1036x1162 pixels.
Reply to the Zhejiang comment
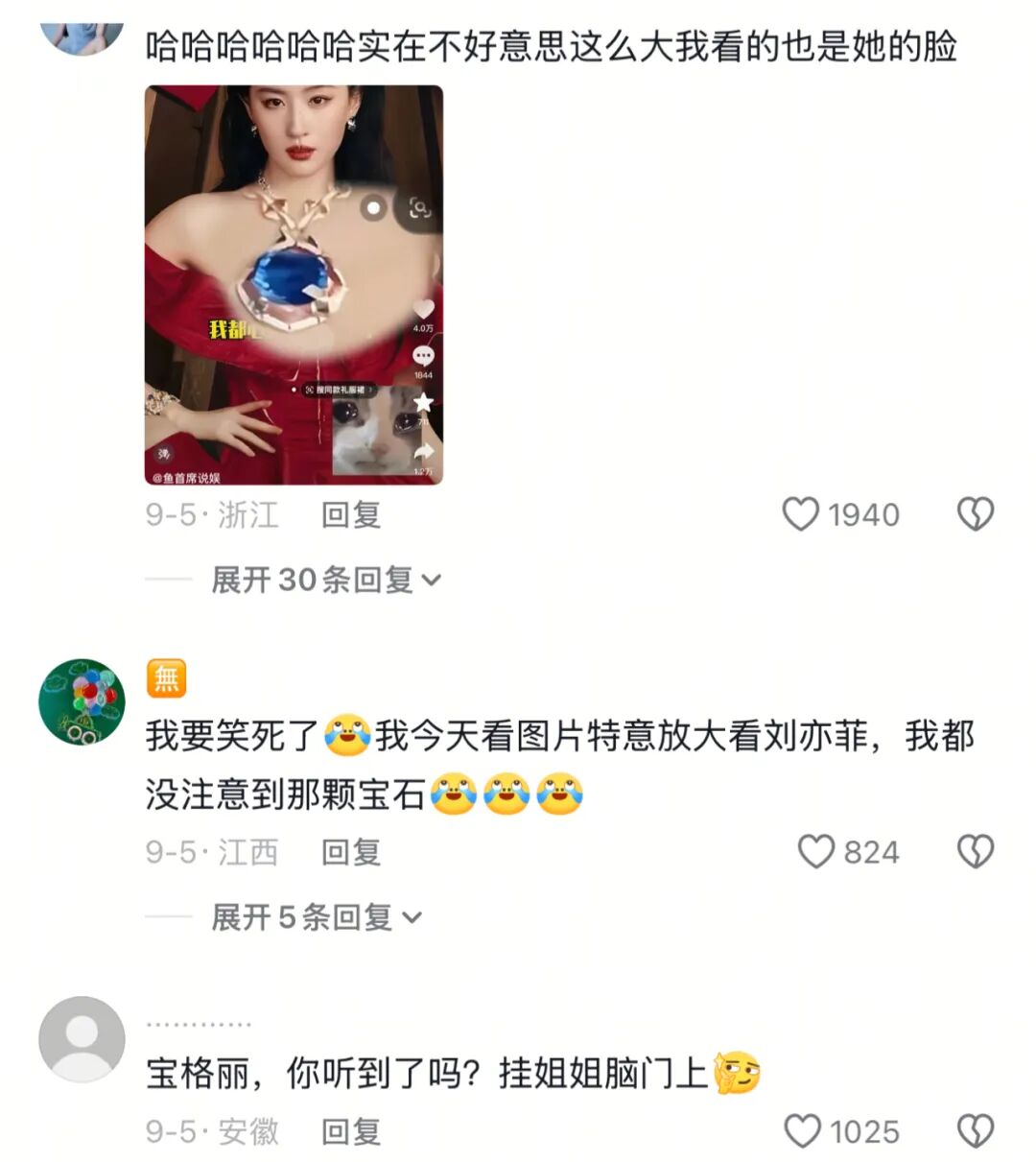coord(350,515)
